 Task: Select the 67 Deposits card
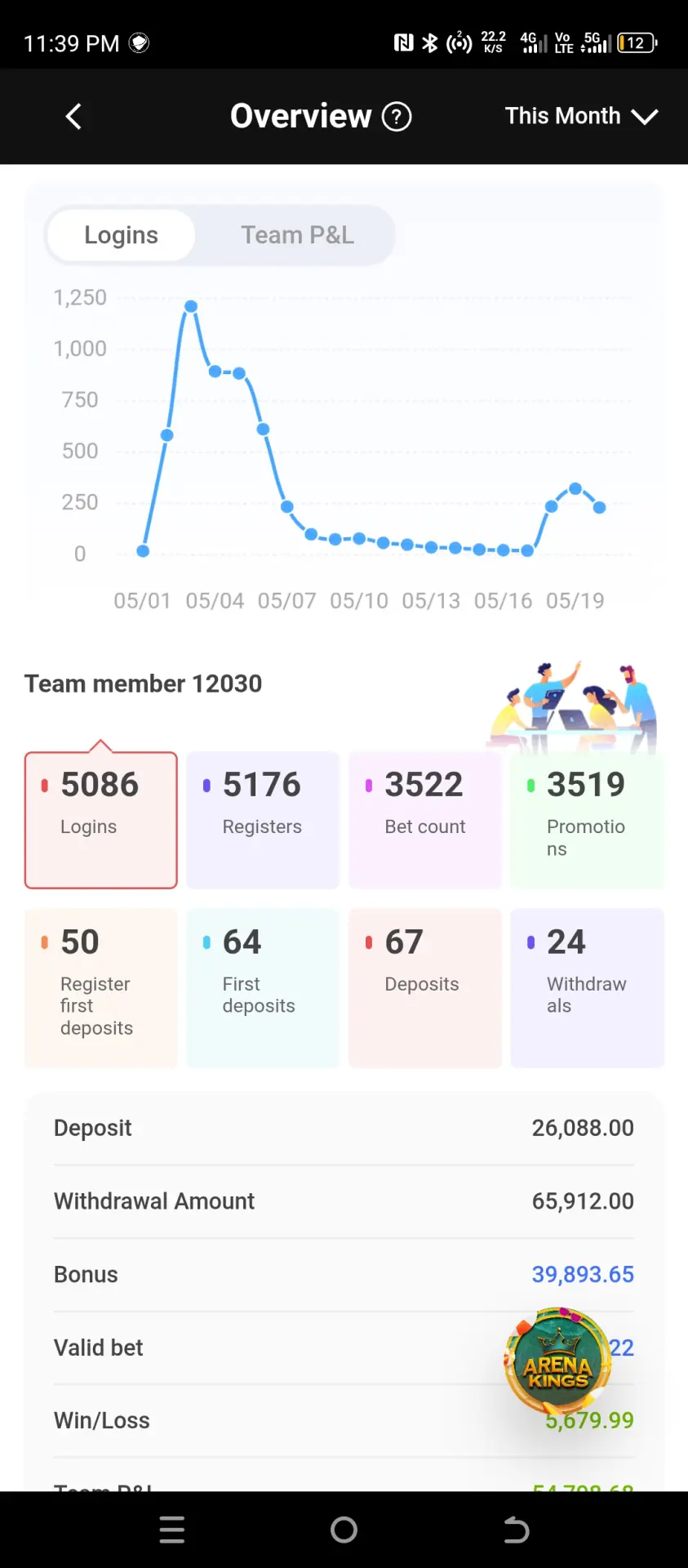point(424,987)
